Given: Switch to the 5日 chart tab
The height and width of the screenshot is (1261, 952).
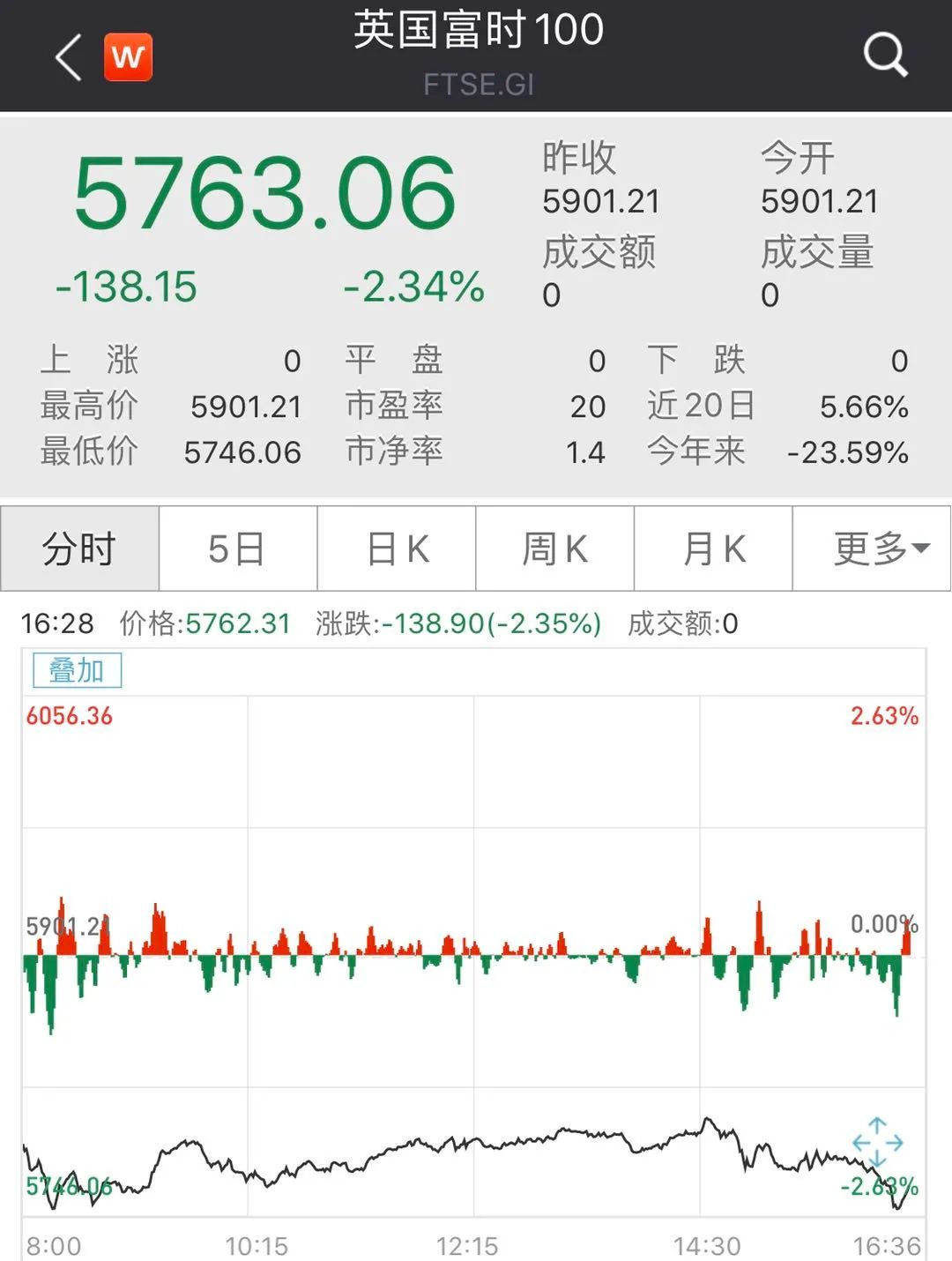Looking at the screenshot, I should [x=237, y=548].
